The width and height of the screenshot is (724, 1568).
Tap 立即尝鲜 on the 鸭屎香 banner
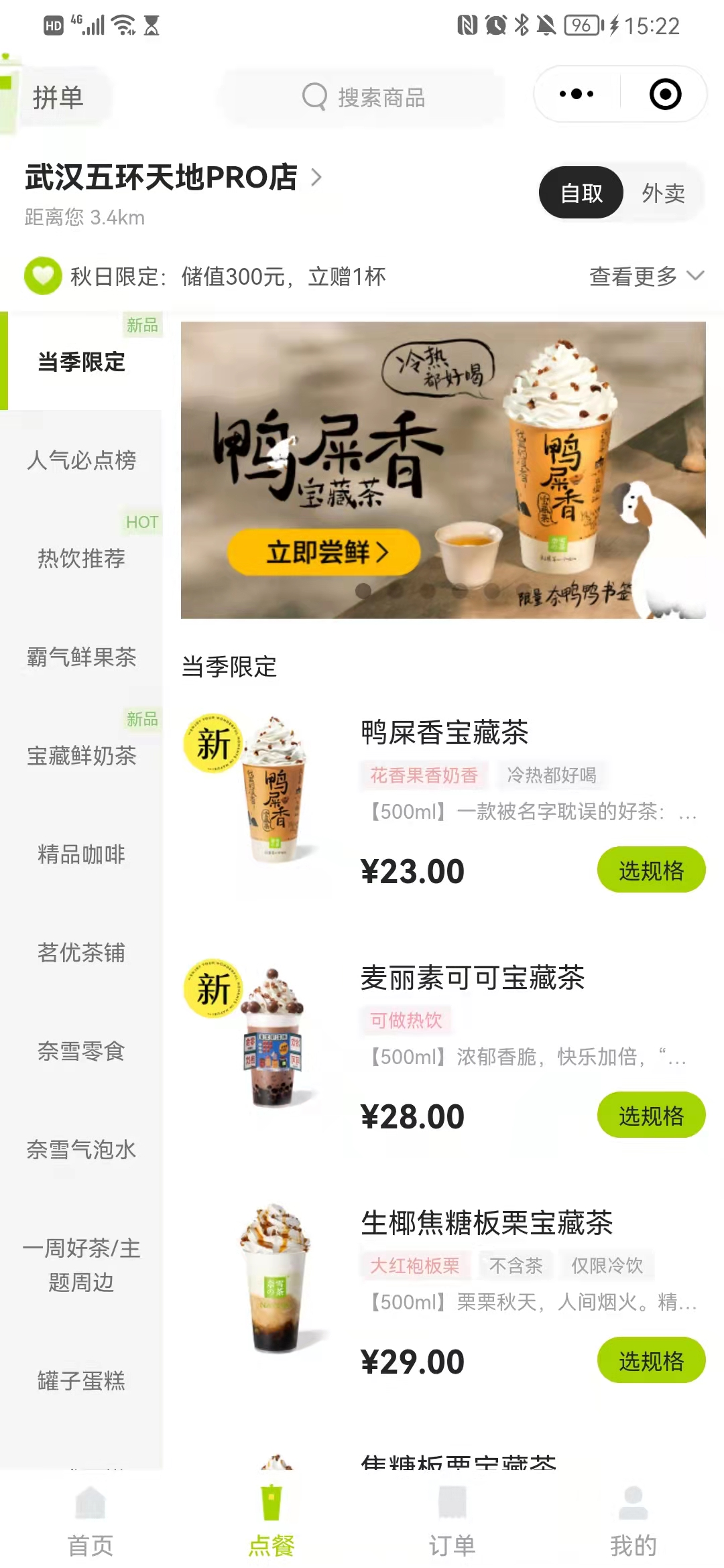pyautogui.click(x=324, y=553)
